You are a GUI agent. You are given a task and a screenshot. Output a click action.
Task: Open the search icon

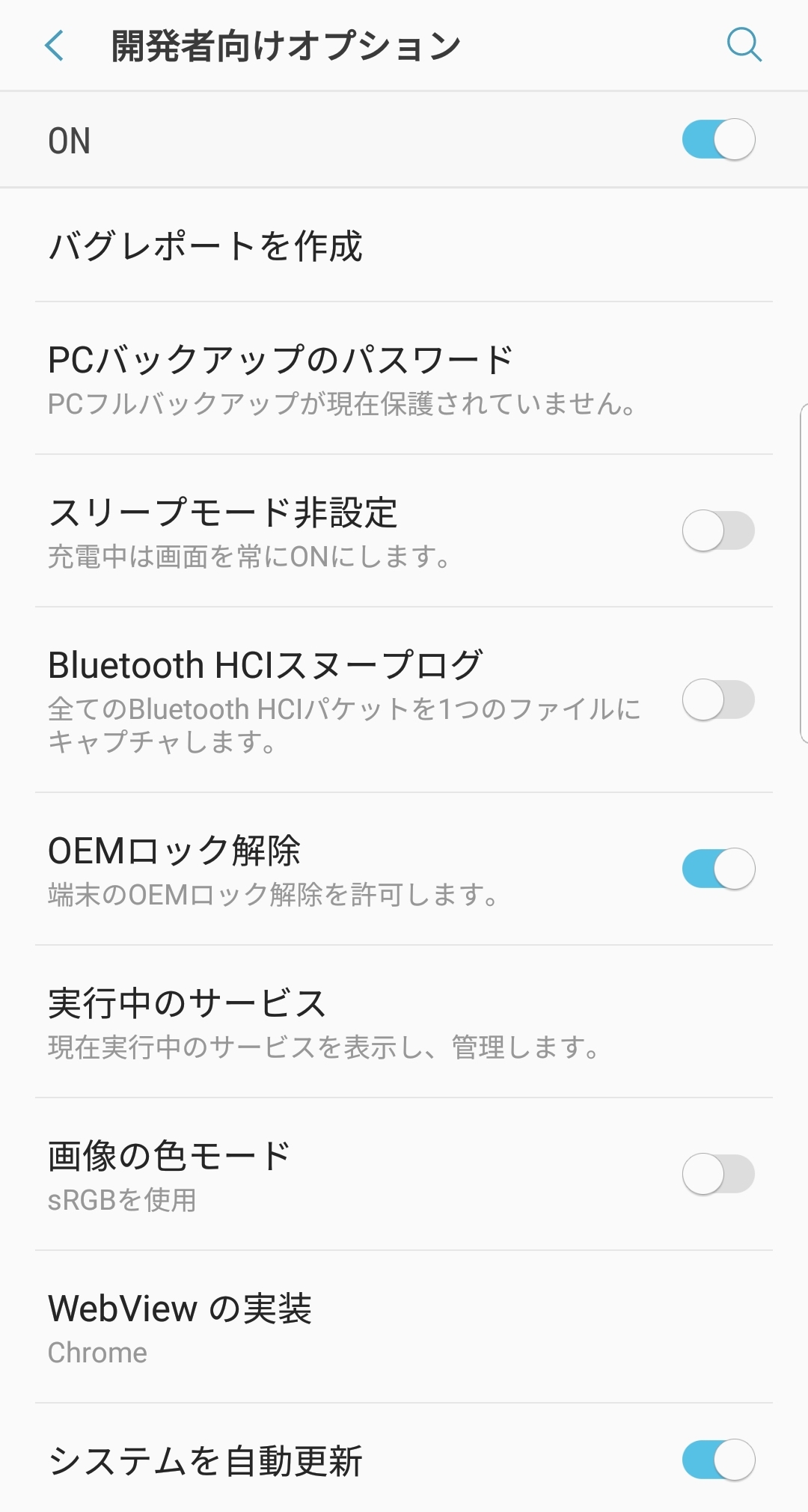tap(744, 46)
